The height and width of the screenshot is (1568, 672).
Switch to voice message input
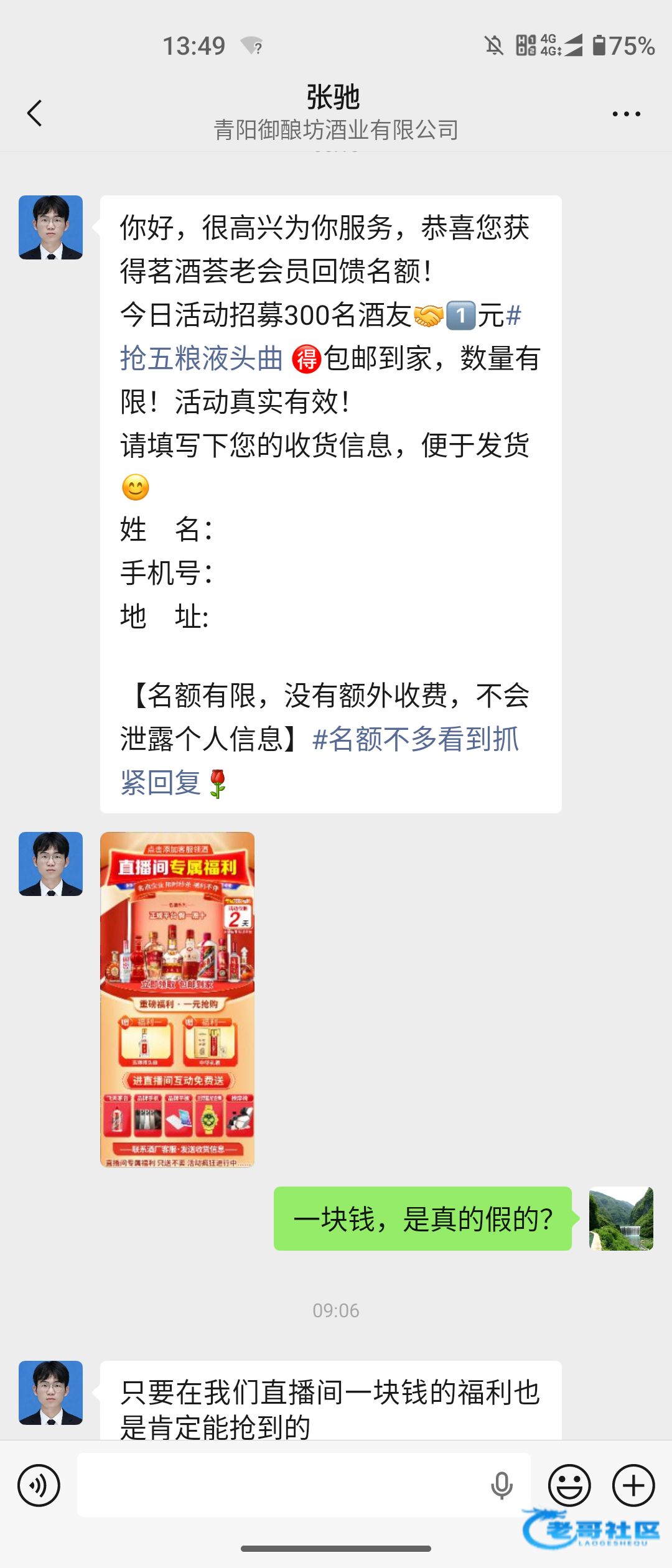39,1486
